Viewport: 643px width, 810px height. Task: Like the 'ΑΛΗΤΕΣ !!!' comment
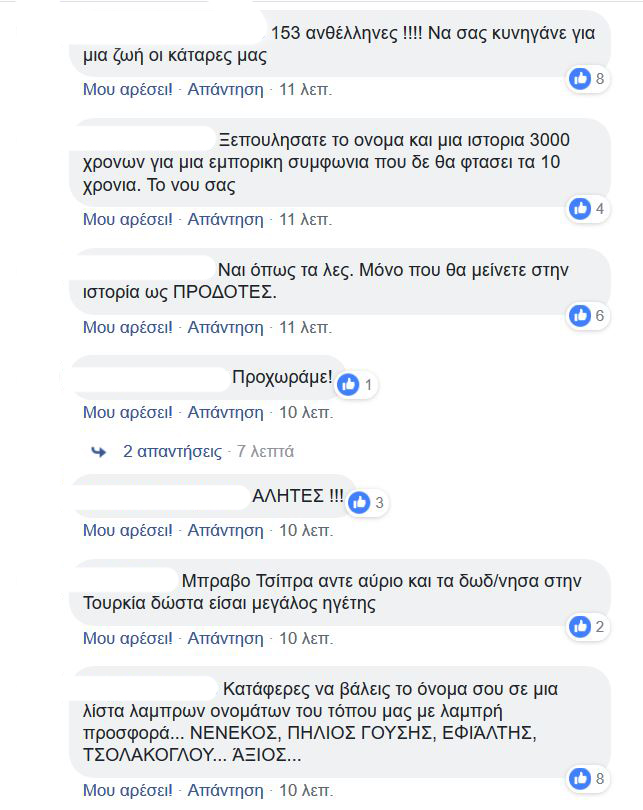point(127,530)
